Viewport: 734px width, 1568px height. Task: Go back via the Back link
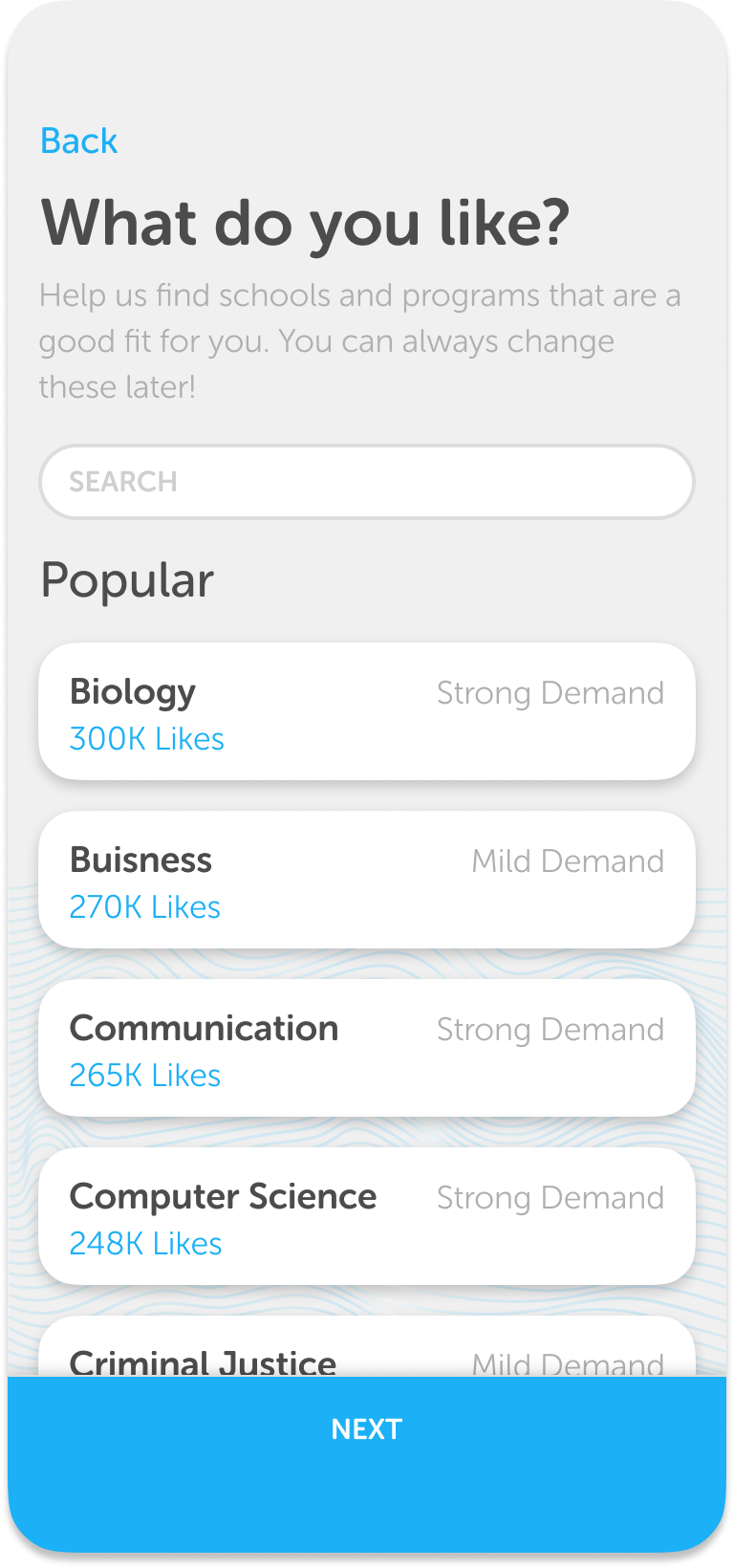coord(79,142)
